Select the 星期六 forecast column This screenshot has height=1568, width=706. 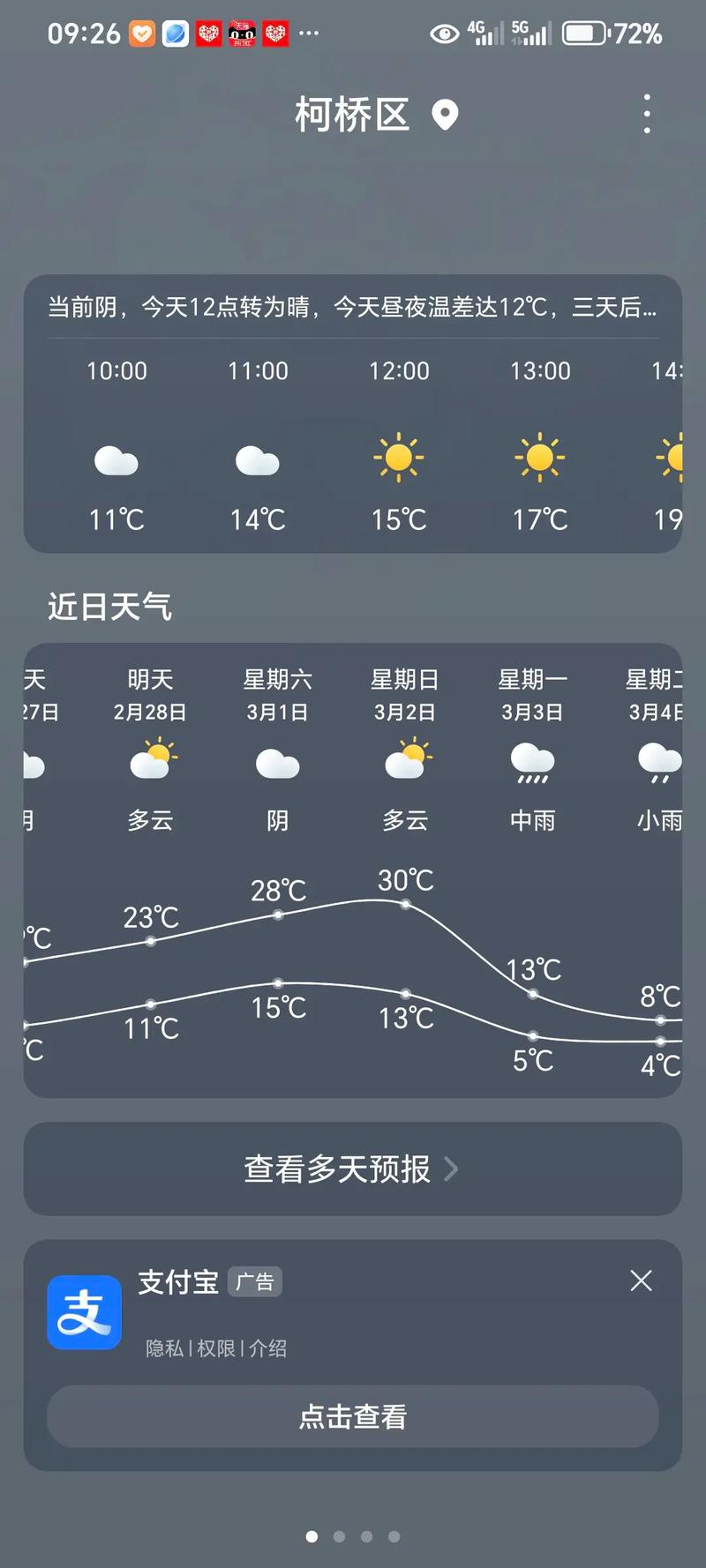point(277,750)
